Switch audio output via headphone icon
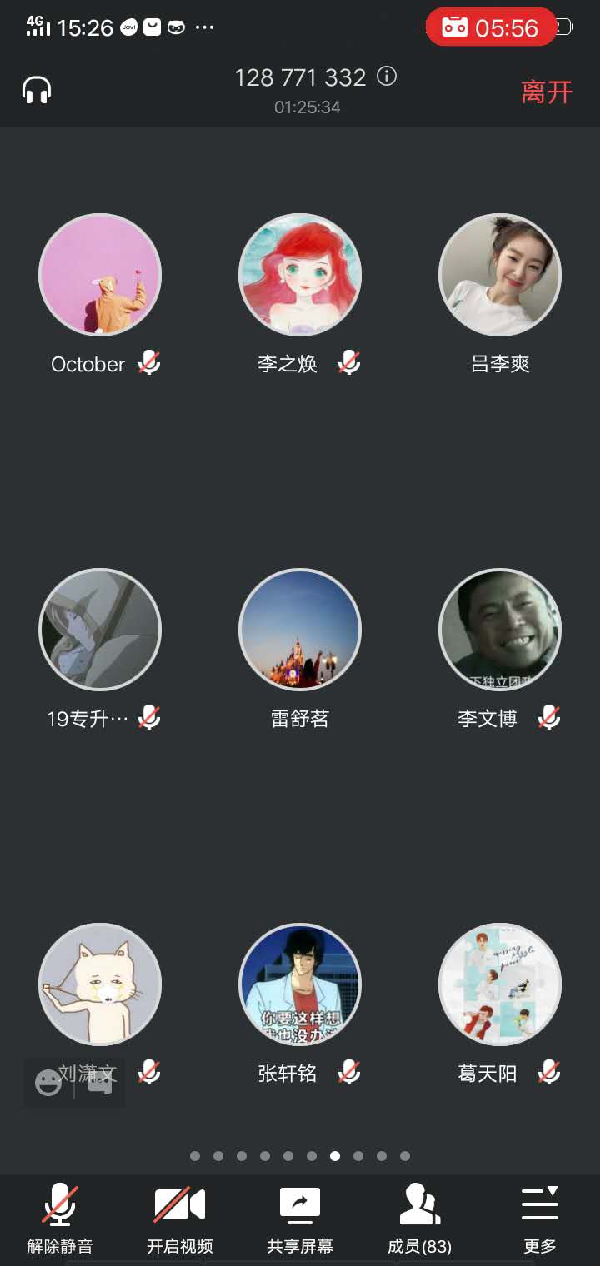The image size is (600, 1266). [x=37, y=90]
